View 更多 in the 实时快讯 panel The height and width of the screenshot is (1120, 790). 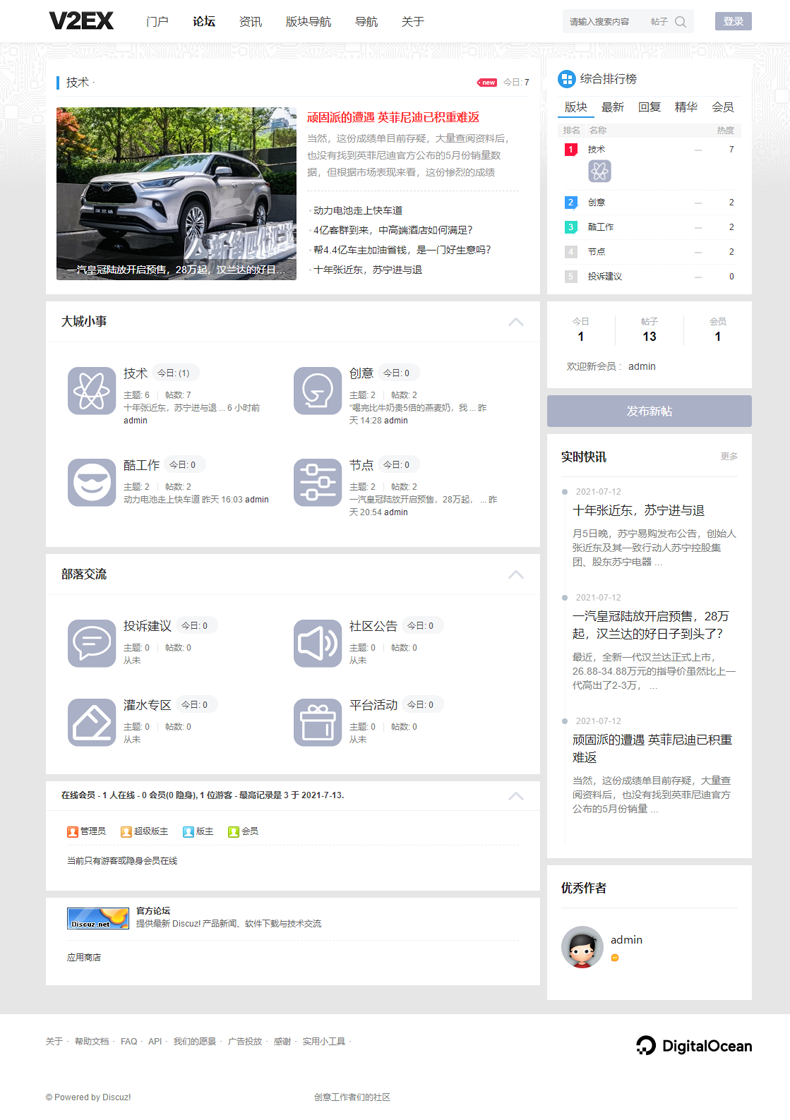coord(729,456)
